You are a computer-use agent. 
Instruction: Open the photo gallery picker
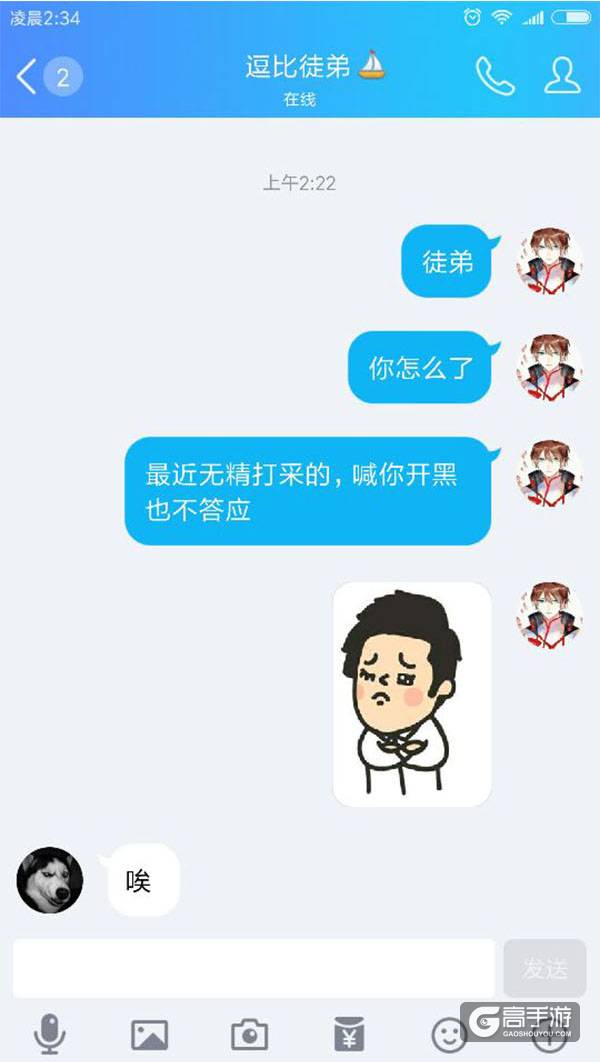(149, 1034)
